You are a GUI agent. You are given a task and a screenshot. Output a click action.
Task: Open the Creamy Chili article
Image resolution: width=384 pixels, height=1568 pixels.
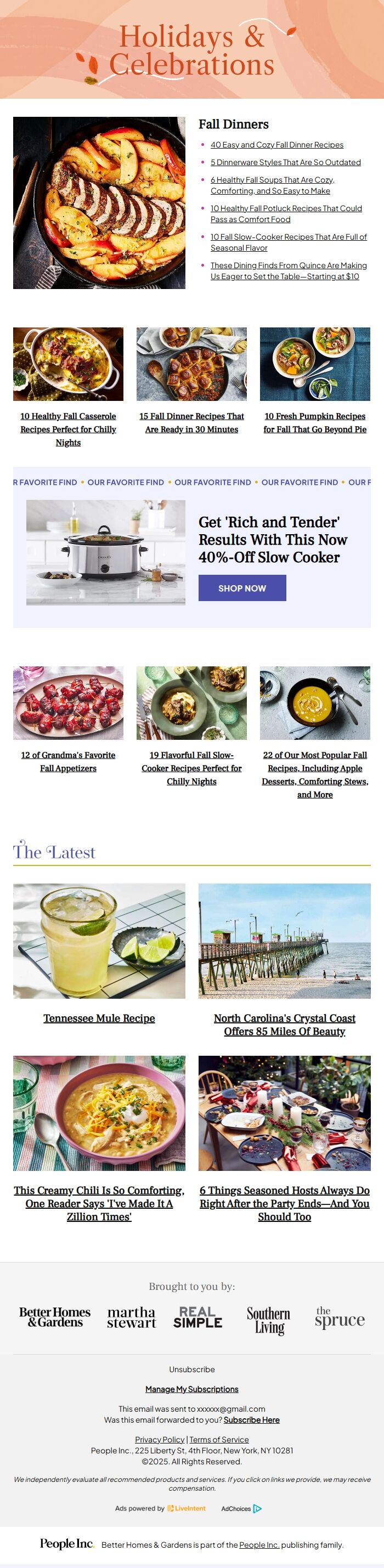pyautogui.click(x=99, y=1203)
